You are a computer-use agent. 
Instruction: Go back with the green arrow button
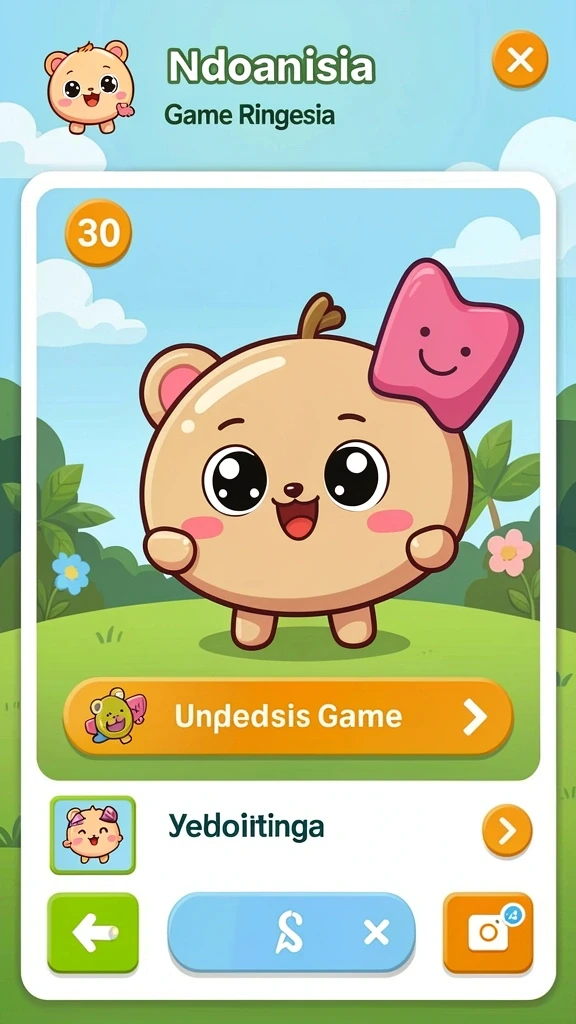(93, 933)
